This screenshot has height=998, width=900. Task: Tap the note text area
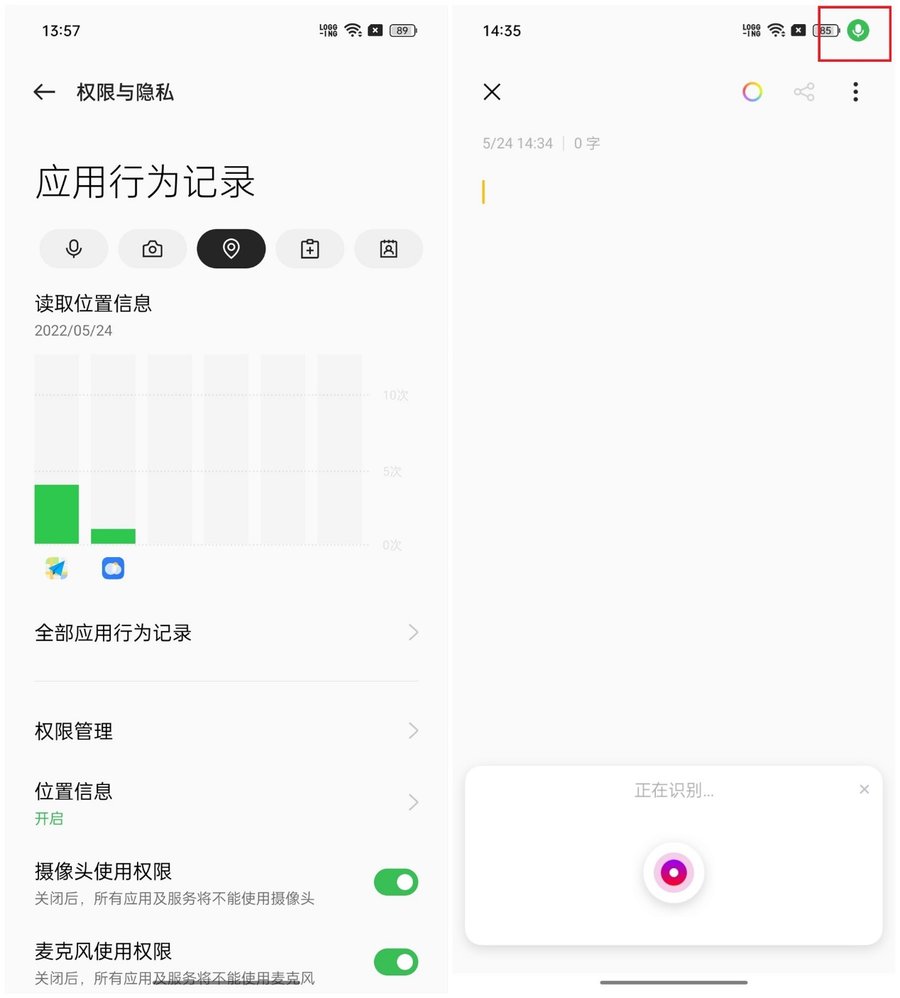pos(672,400)
